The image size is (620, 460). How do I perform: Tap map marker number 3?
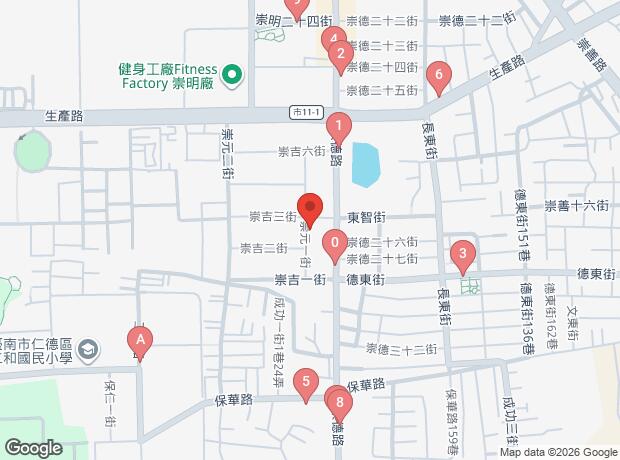461,254
